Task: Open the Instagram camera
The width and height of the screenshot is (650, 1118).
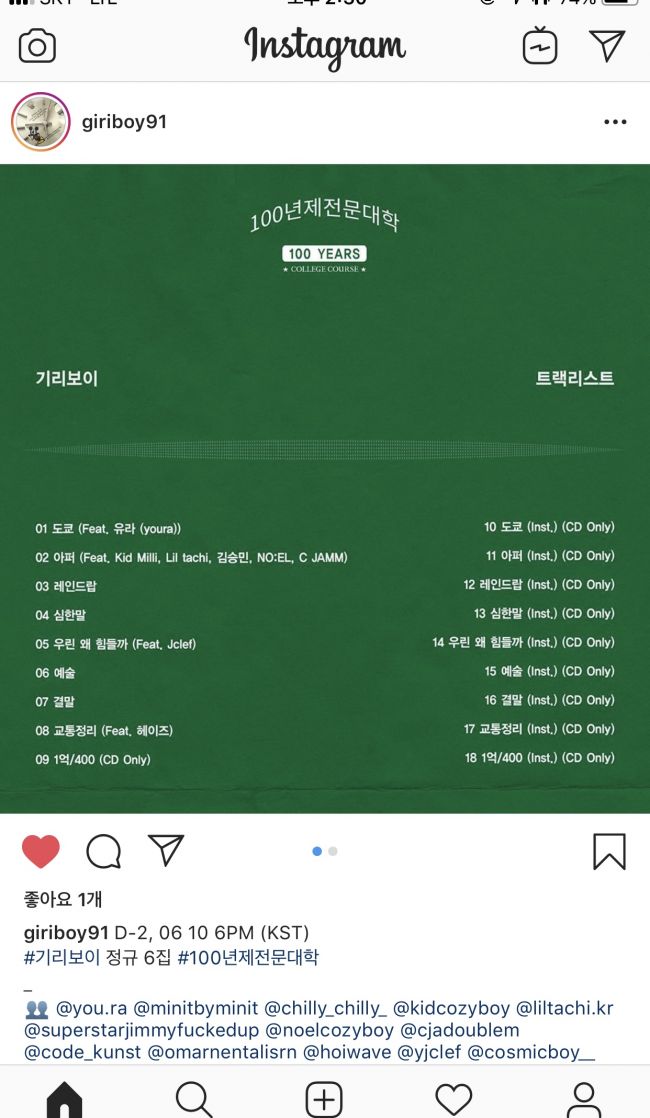Action: pyautogui.click(x=37, y=46)
